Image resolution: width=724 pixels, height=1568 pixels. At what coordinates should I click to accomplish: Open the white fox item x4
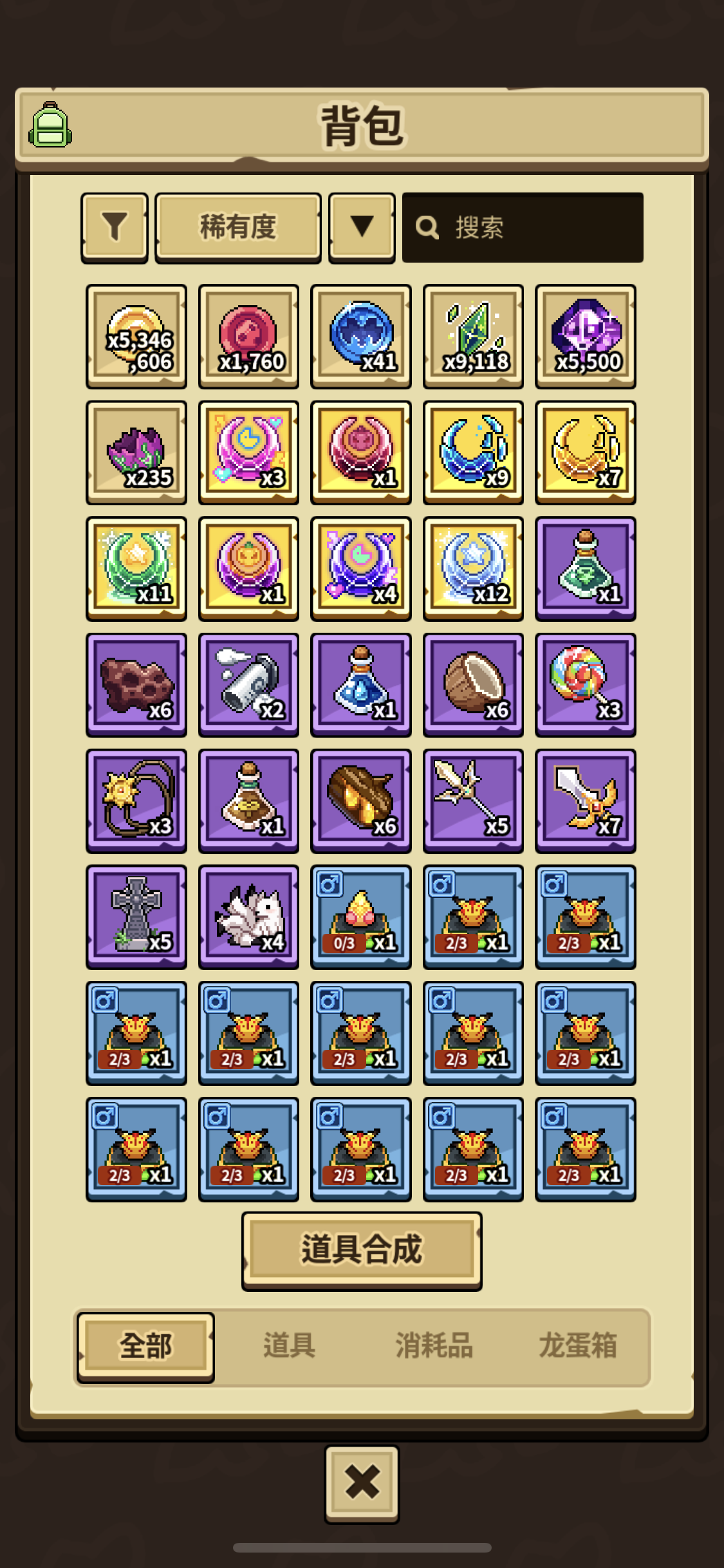click(248, 917)
